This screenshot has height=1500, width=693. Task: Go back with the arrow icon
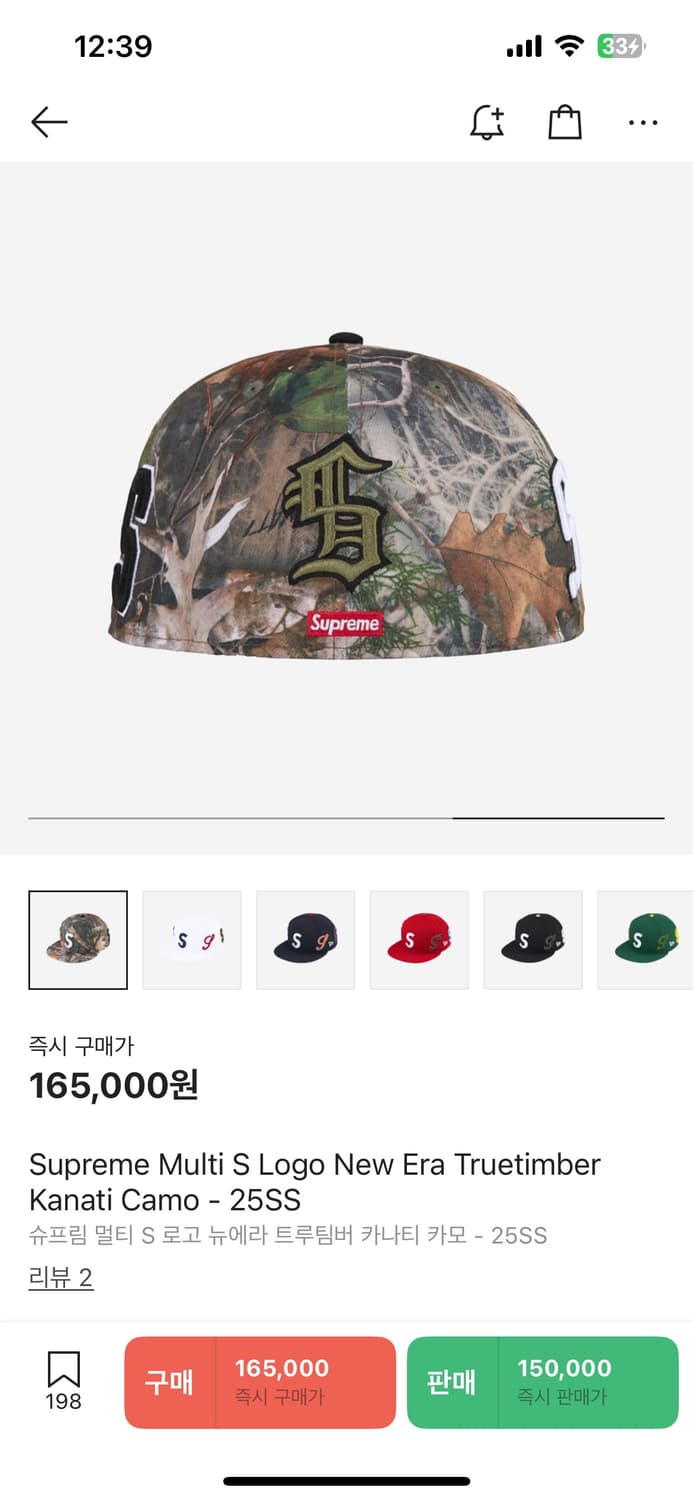pos(49,123)
